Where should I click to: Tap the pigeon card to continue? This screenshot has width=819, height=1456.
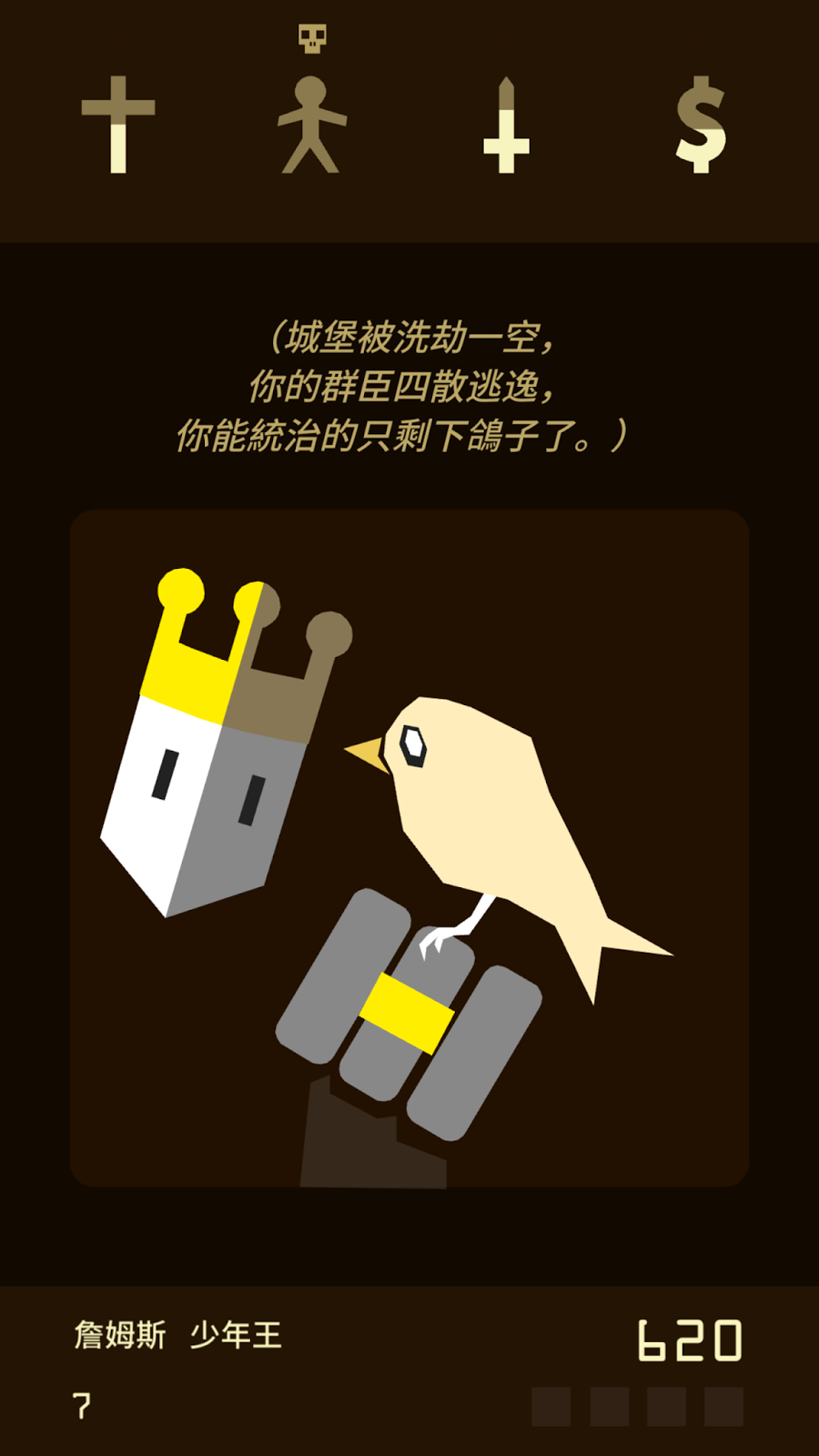pos(409,848)
